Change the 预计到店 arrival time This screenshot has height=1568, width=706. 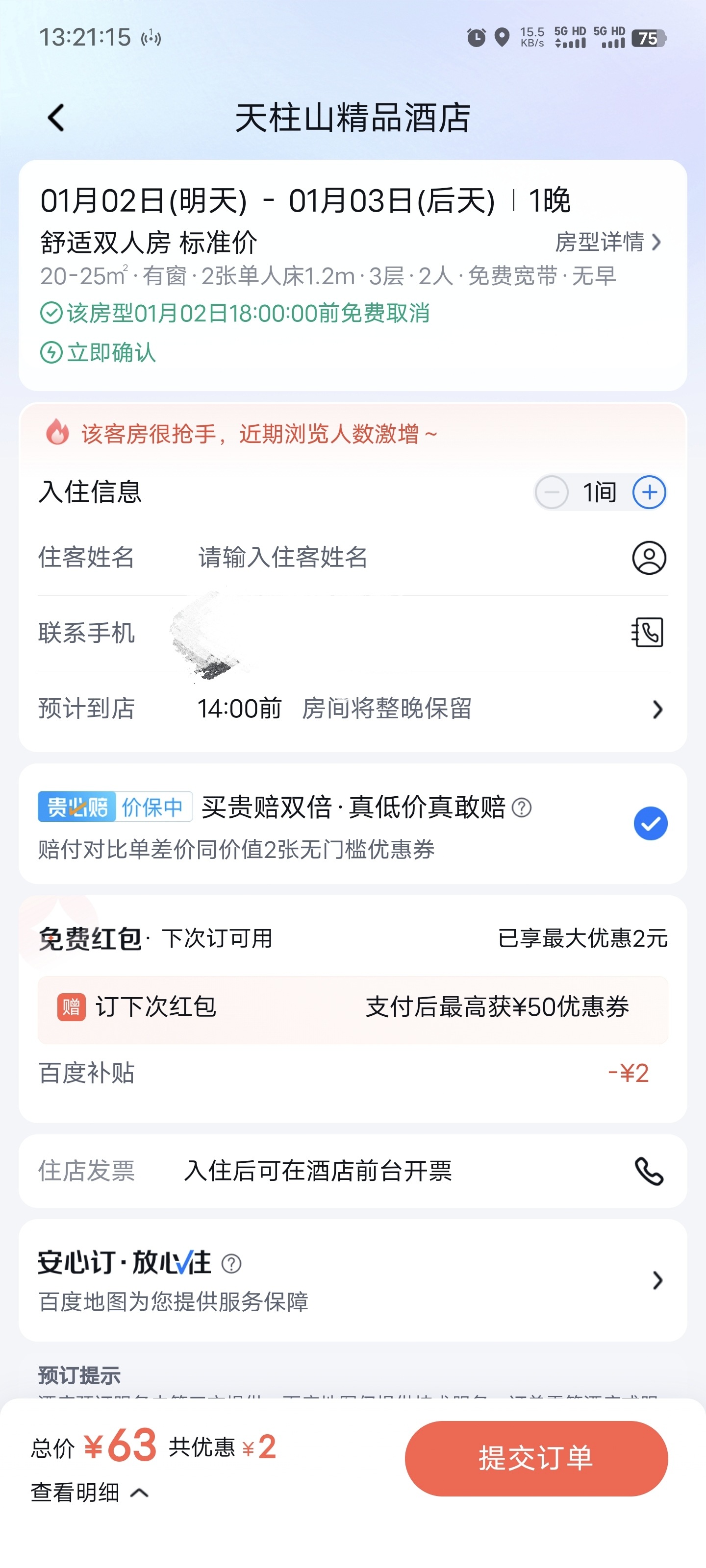pyautogui.click(x=427, y=709)
